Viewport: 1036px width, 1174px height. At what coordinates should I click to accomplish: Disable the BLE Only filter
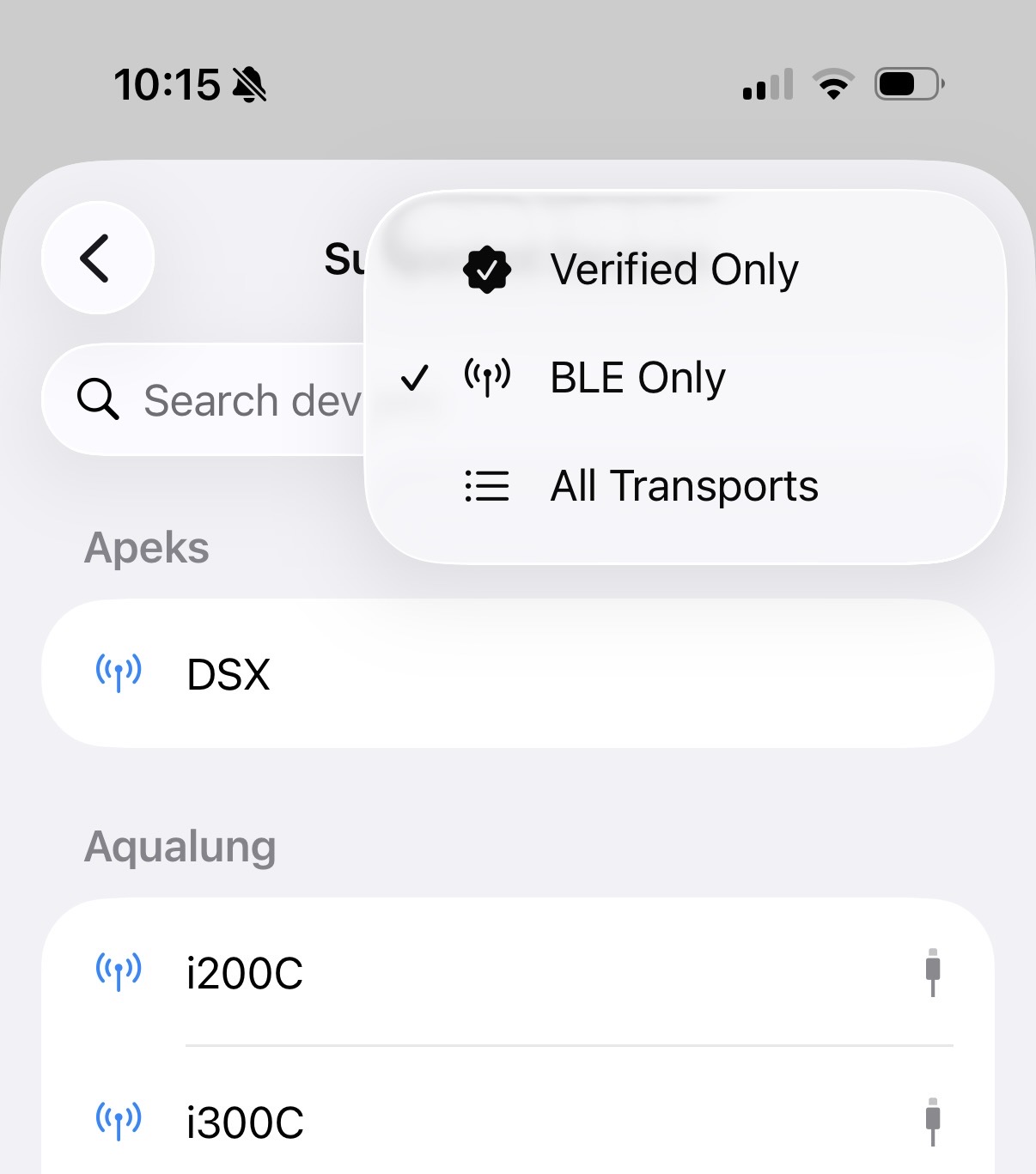pos(637,376)
